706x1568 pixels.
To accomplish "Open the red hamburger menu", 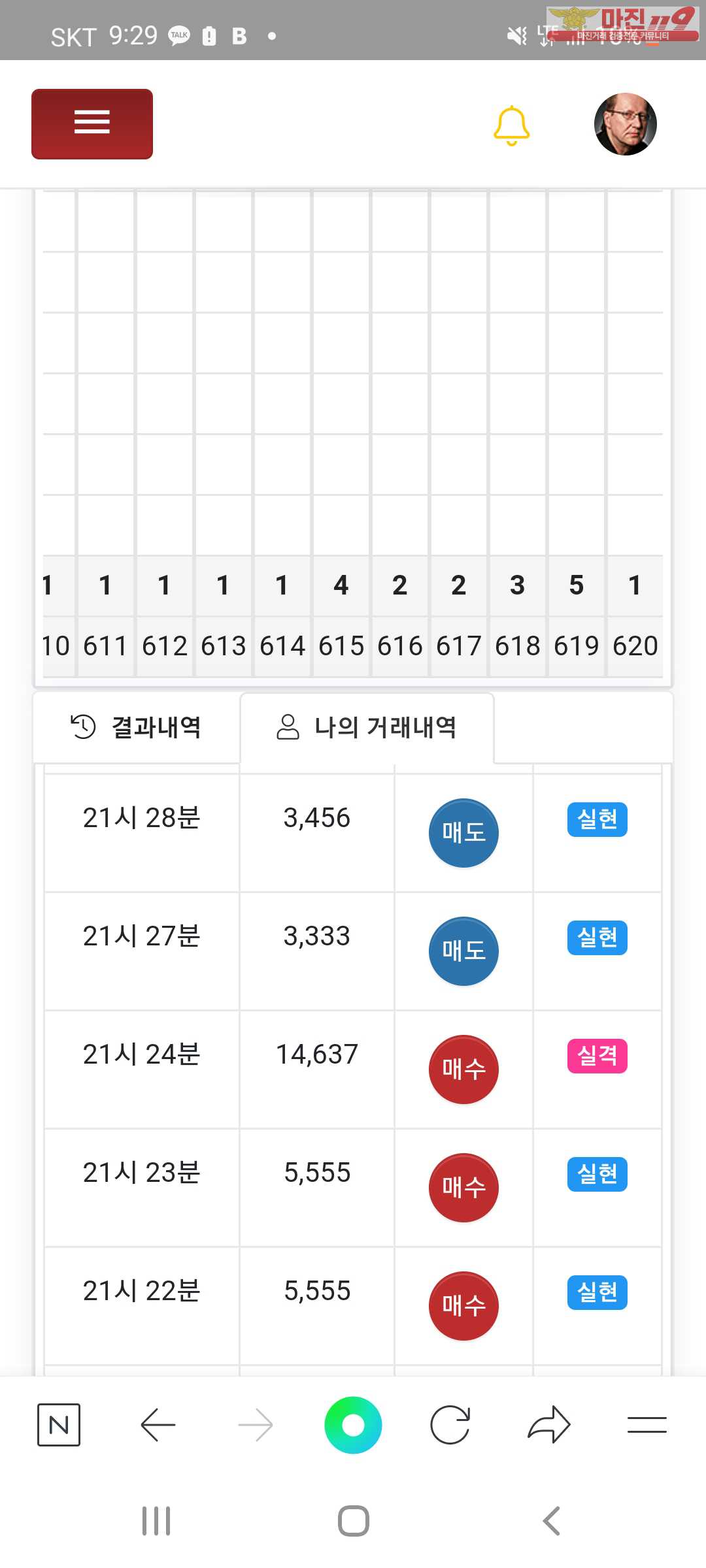I will point(92,123).
